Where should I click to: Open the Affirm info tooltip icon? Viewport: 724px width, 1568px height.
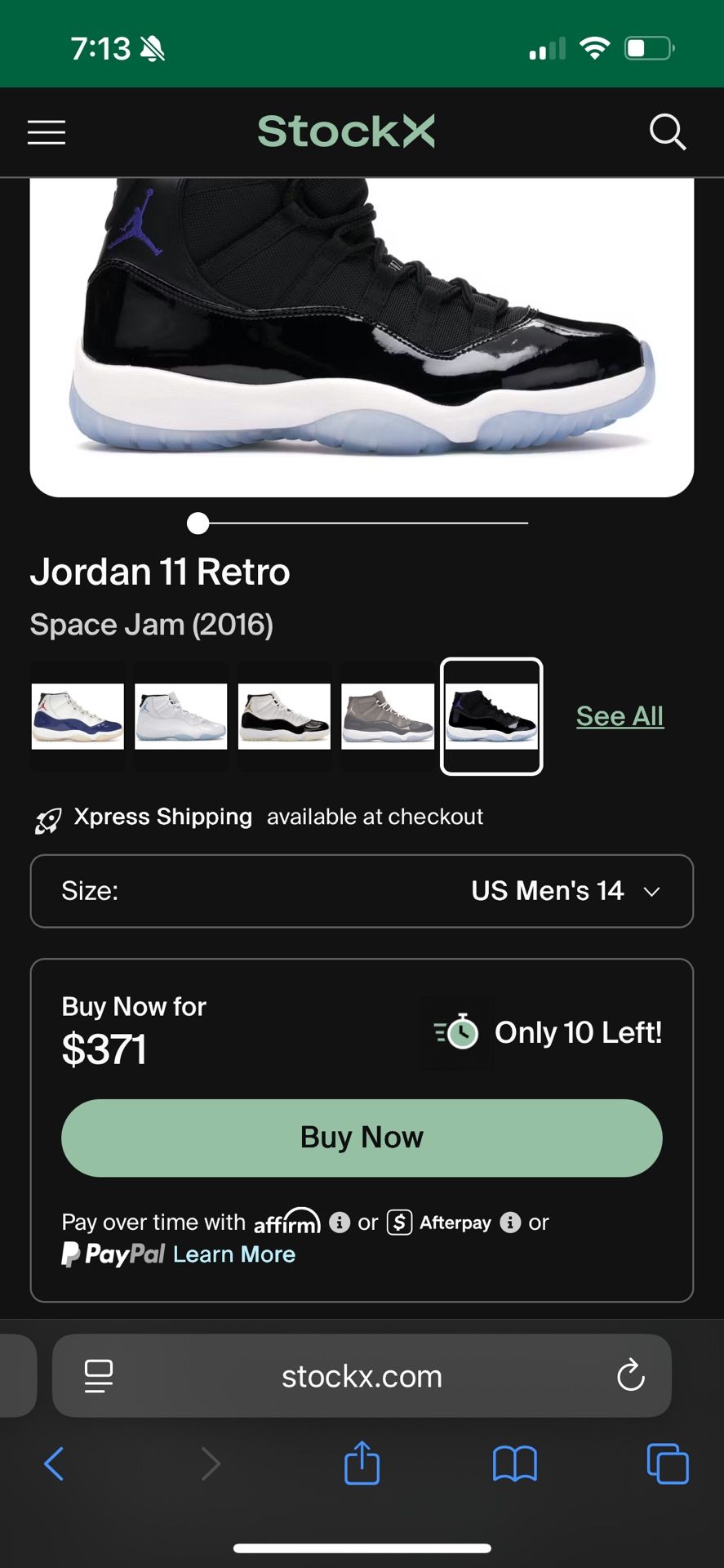[340, 1223]
